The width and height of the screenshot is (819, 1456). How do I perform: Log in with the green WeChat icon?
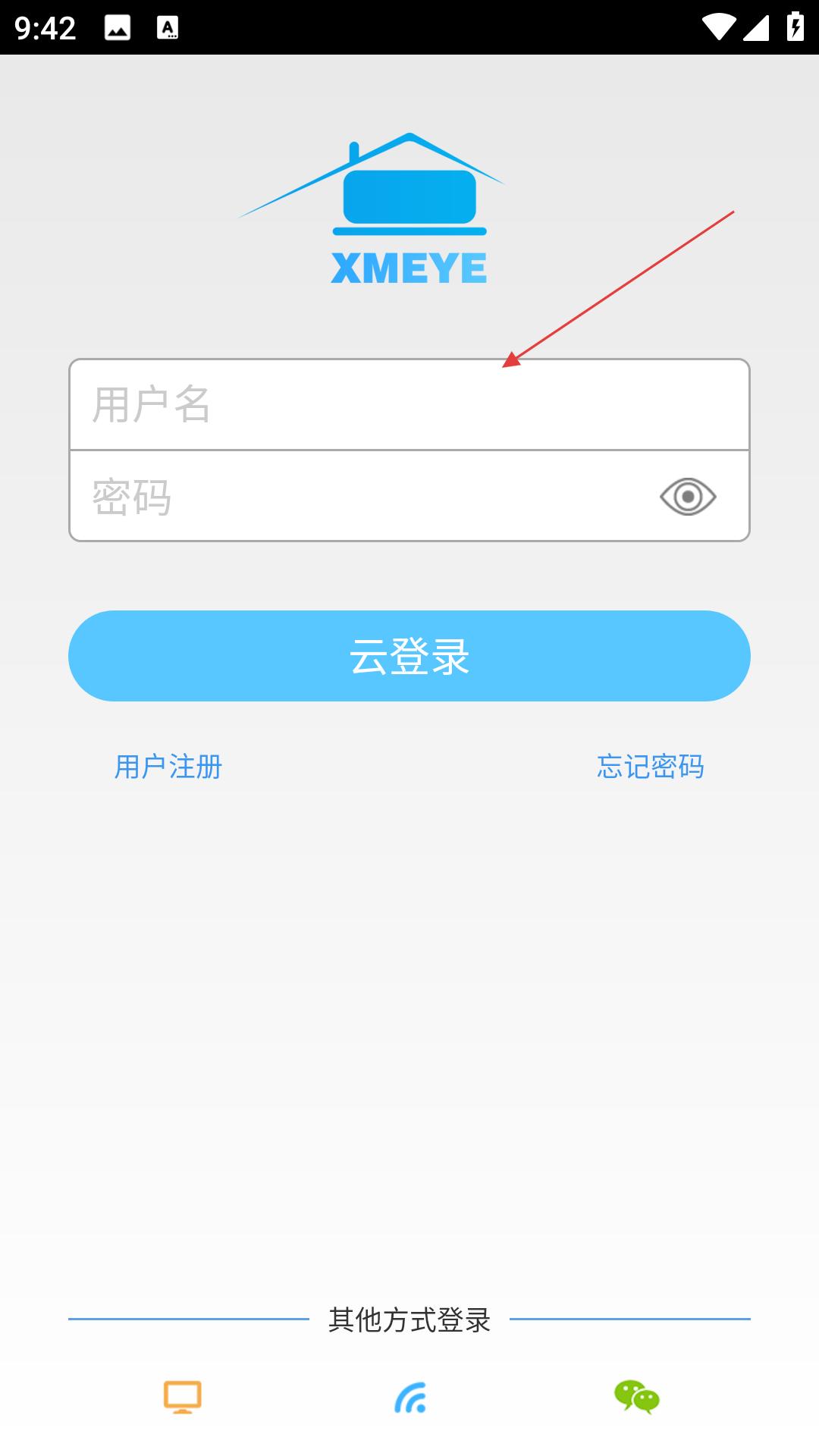tap(637, 1397)
